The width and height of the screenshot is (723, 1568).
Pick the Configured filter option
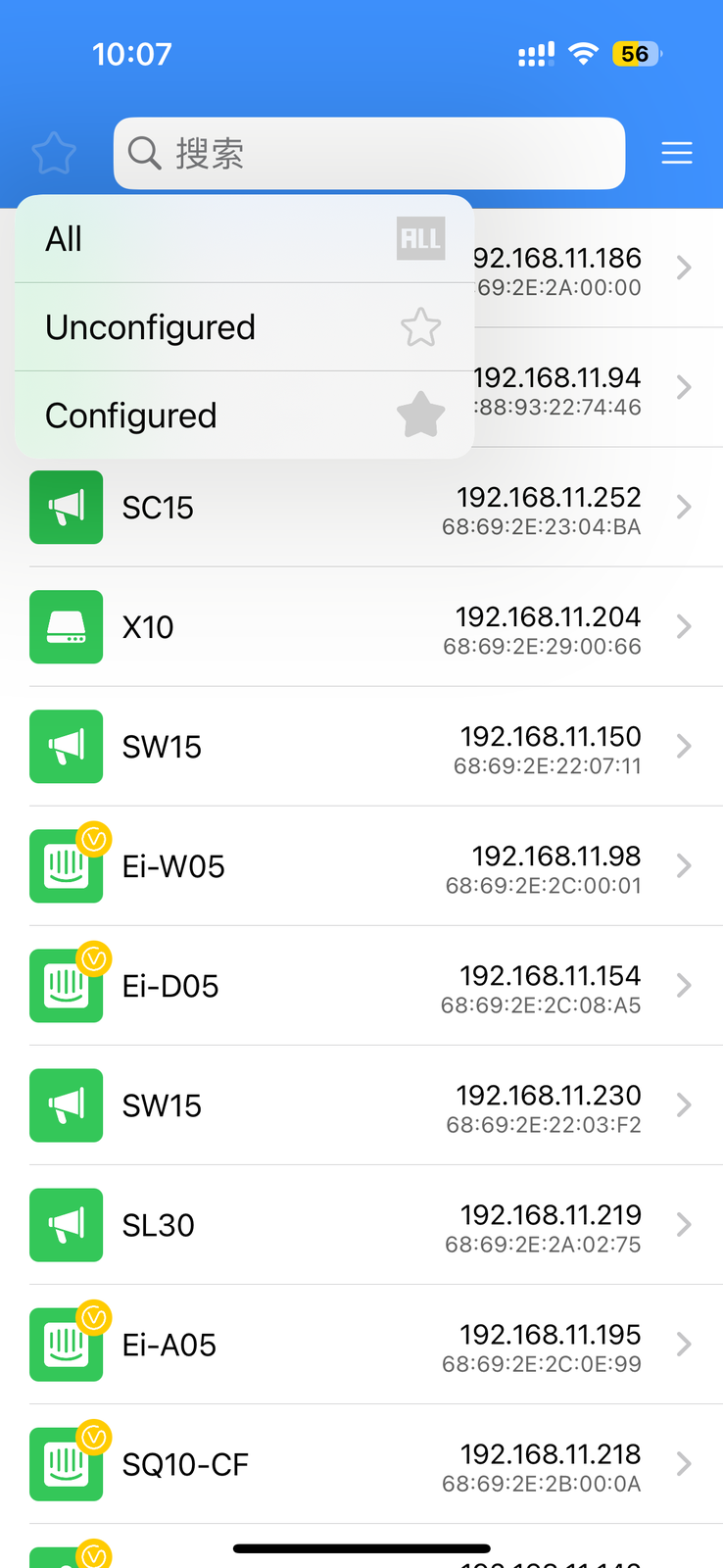[x=244, y=416]
